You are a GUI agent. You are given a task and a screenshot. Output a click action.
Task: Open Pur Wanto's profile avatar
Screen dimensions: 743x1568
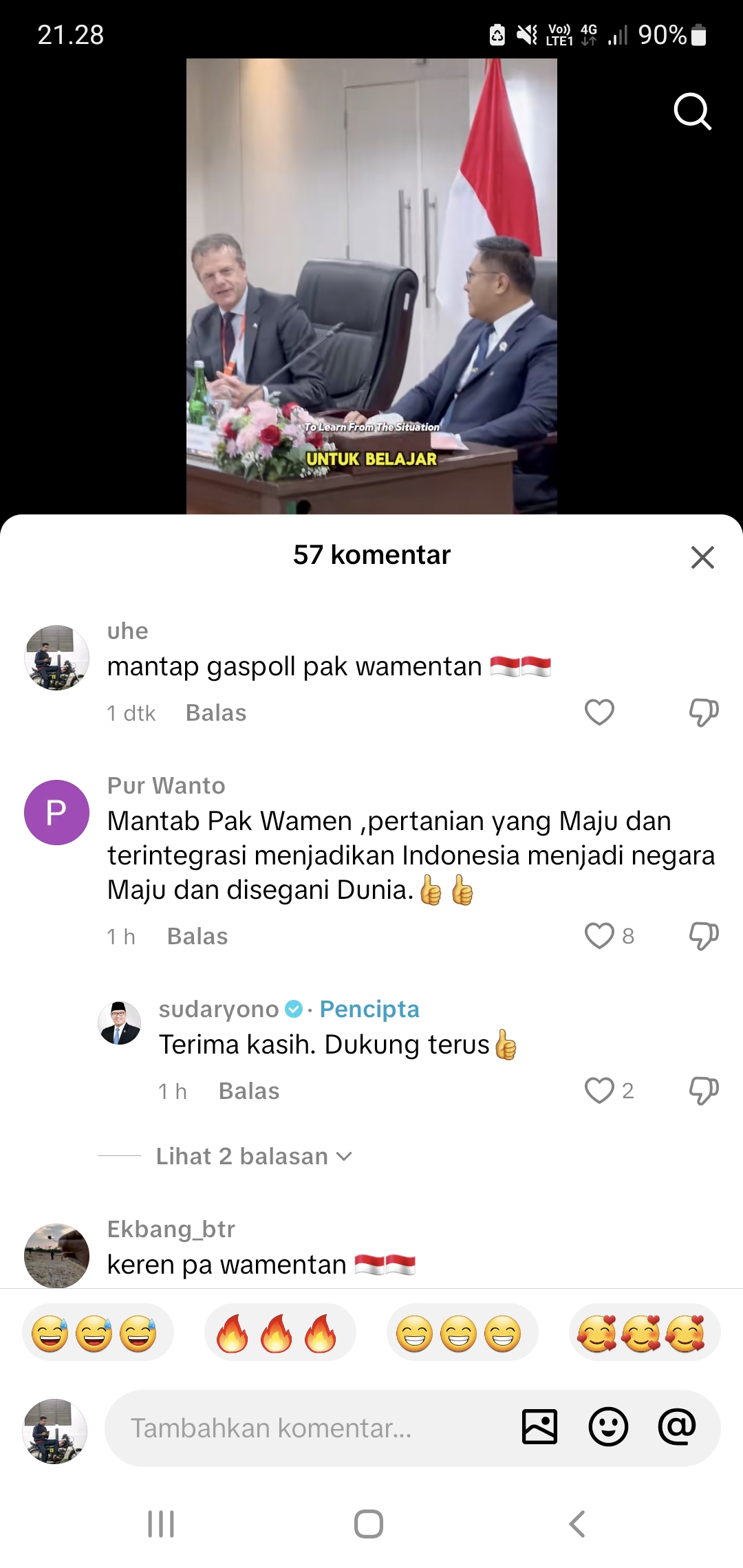pyautogui.click(x=56, y=812)
